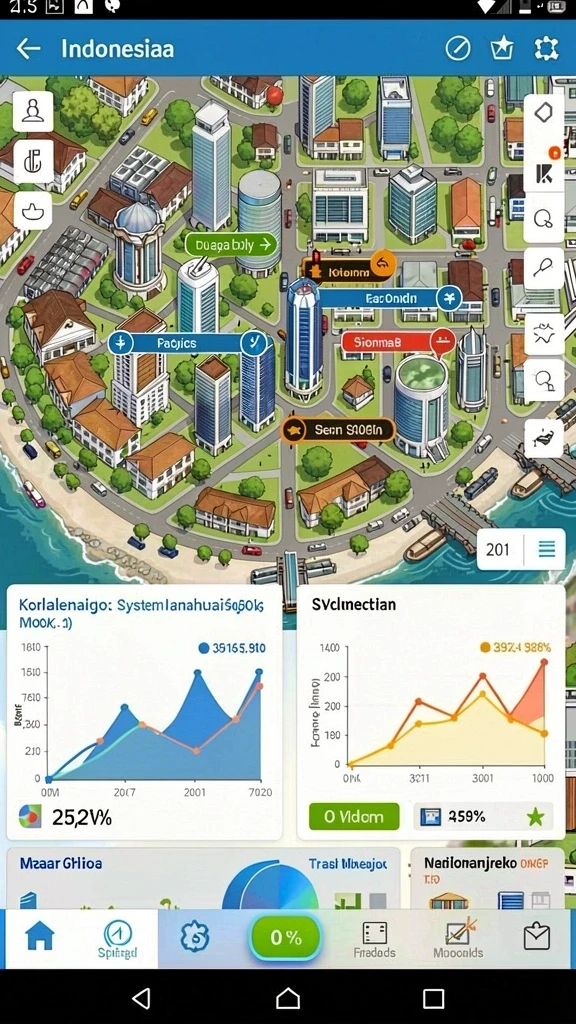This screenshot has width=576, height=1024.
Task: Open the profile button on the map
Action: (x=33, y=111)
